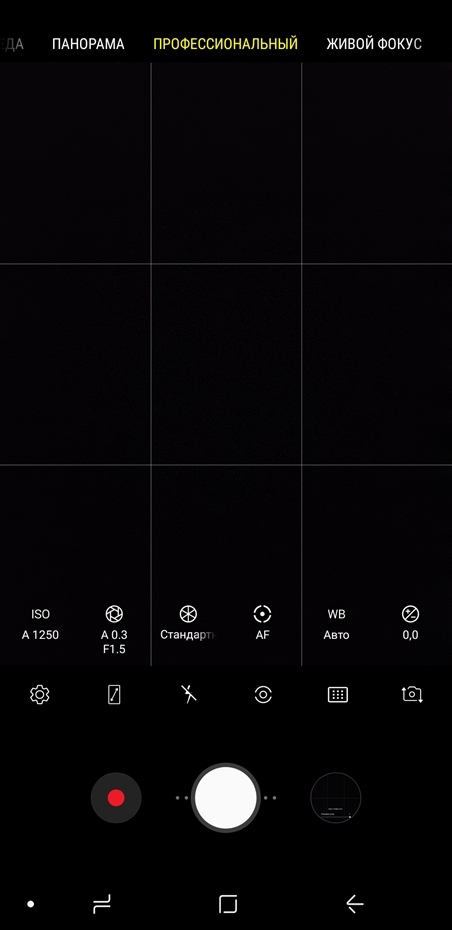The width and height of the screenshot is (452, 930).
Task: Open the AF area grid option
Action: [x=338, y=695]
